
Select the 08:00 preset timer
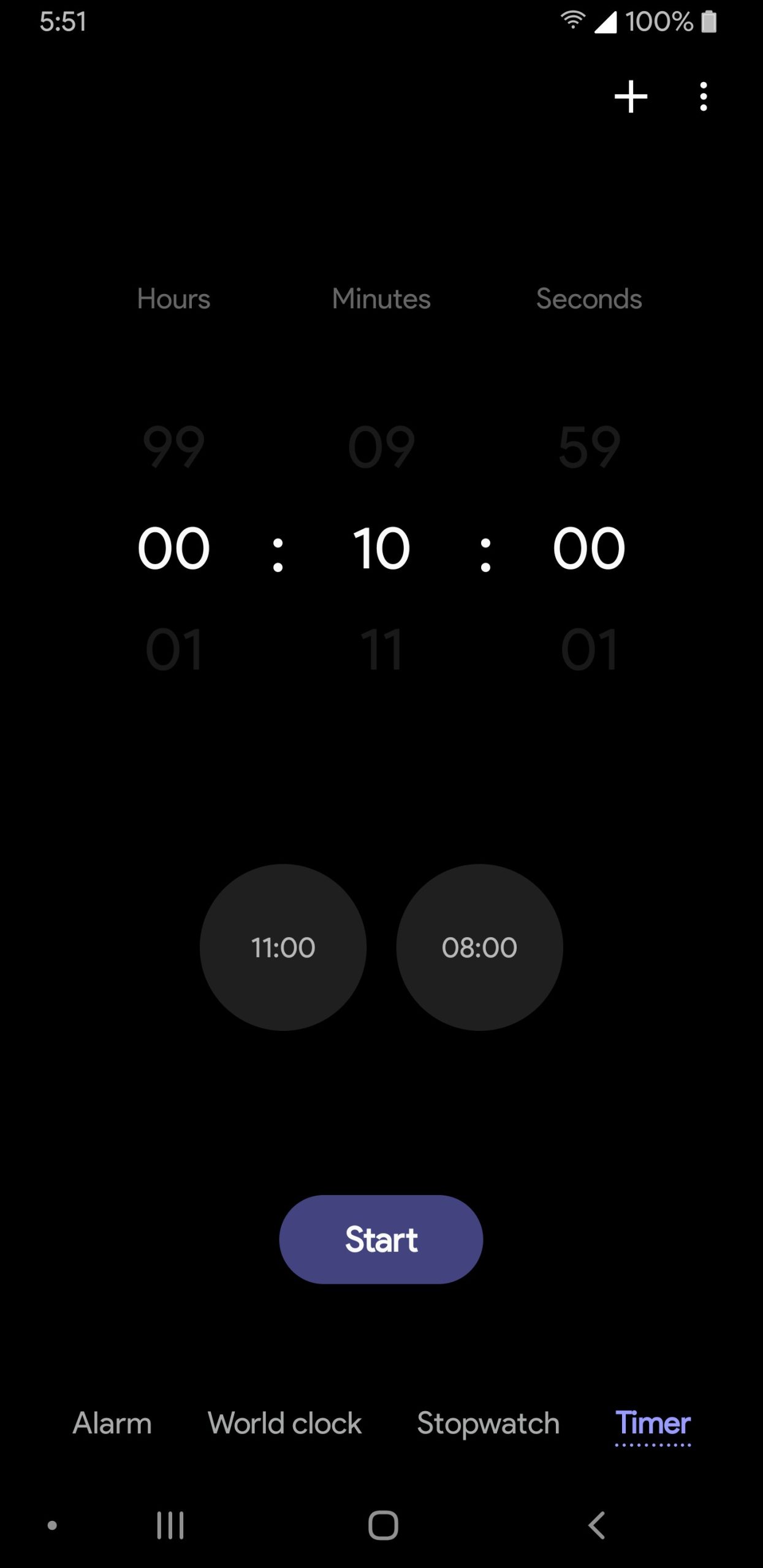[479, 947]
